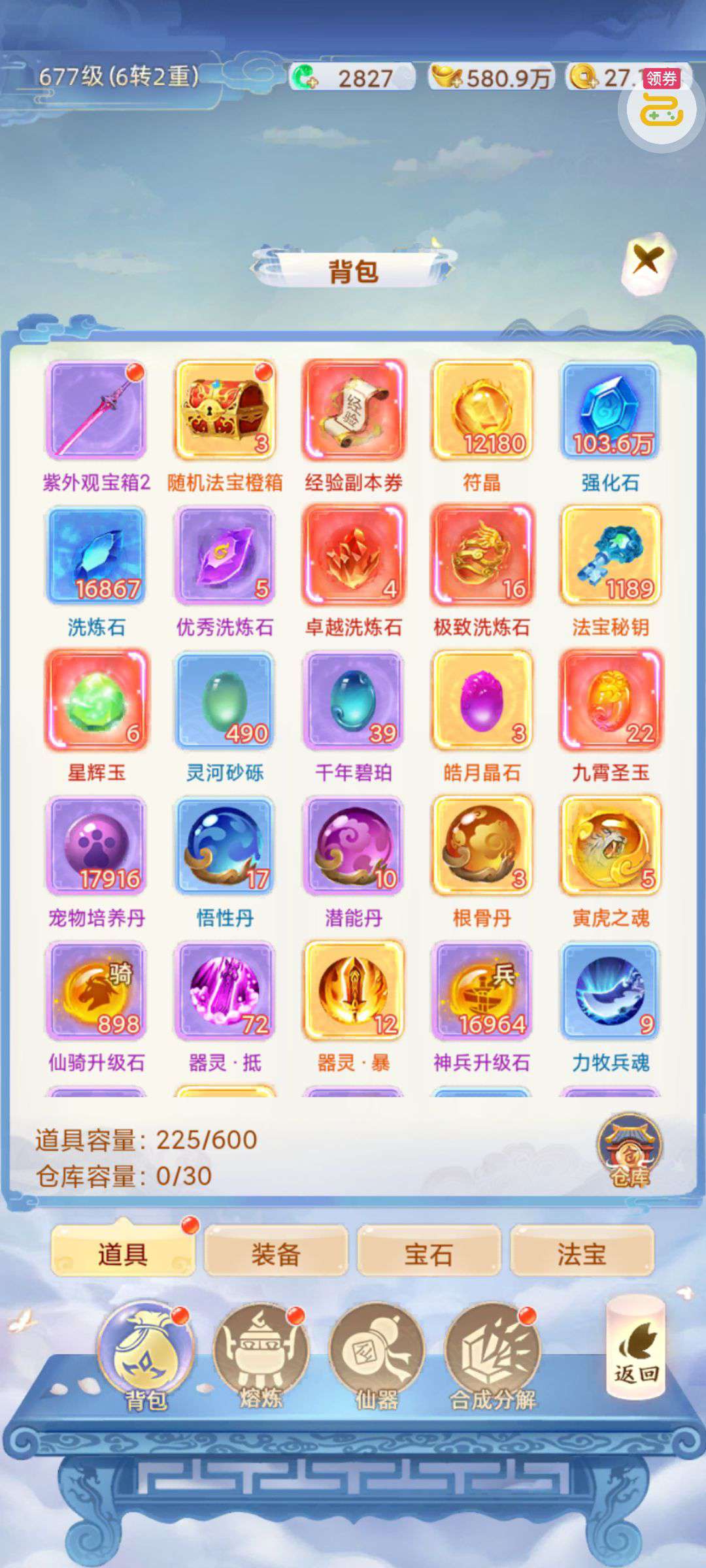Select the 道具 tab
The height and width of the screenshot is (1568, 706).
coord(123,1254)
